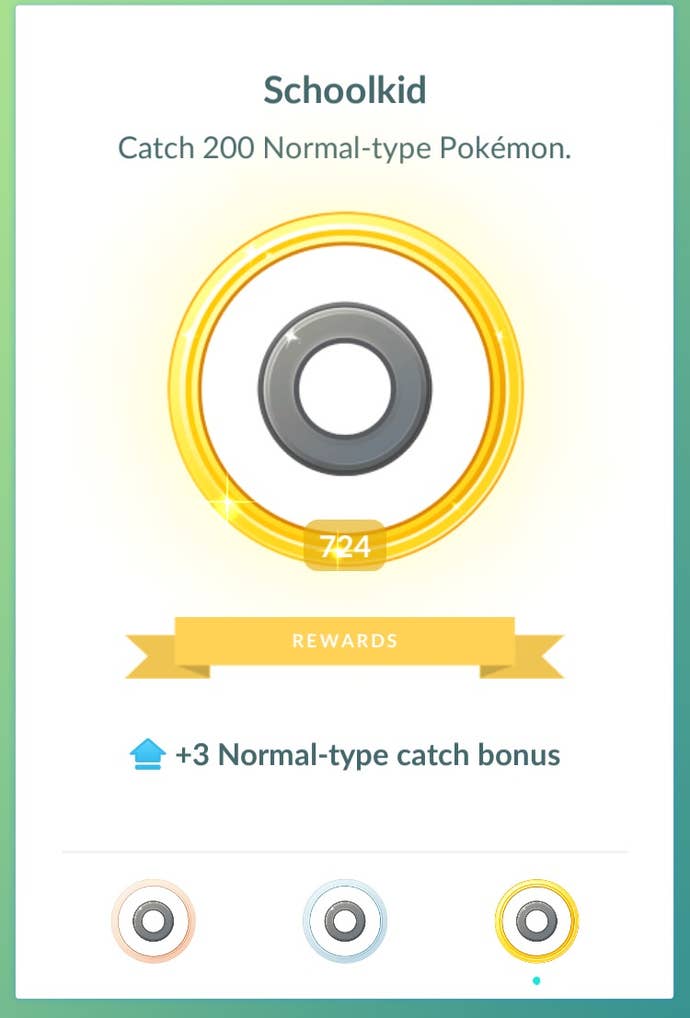Select the bronze medal tier
Viewport: 690px width, 1018px height.
coord(153,921)
